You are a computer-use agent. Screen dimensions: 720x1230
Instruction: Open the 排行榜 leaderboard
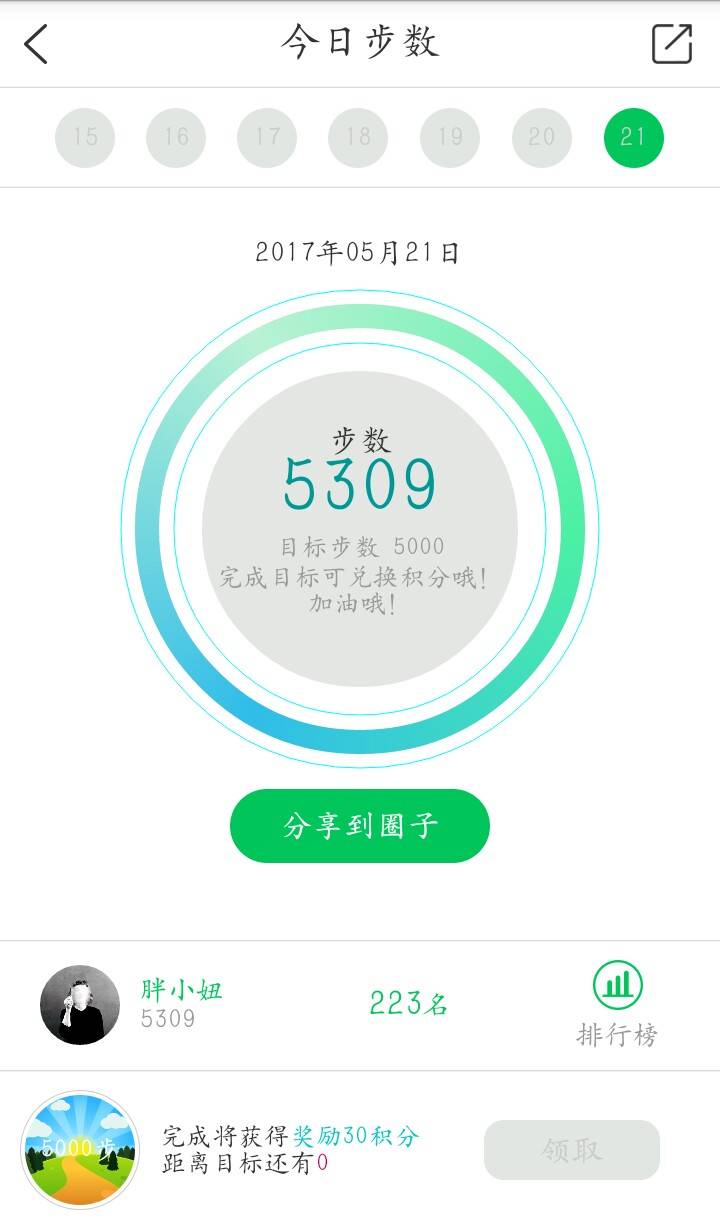[x=617, y=1005]
